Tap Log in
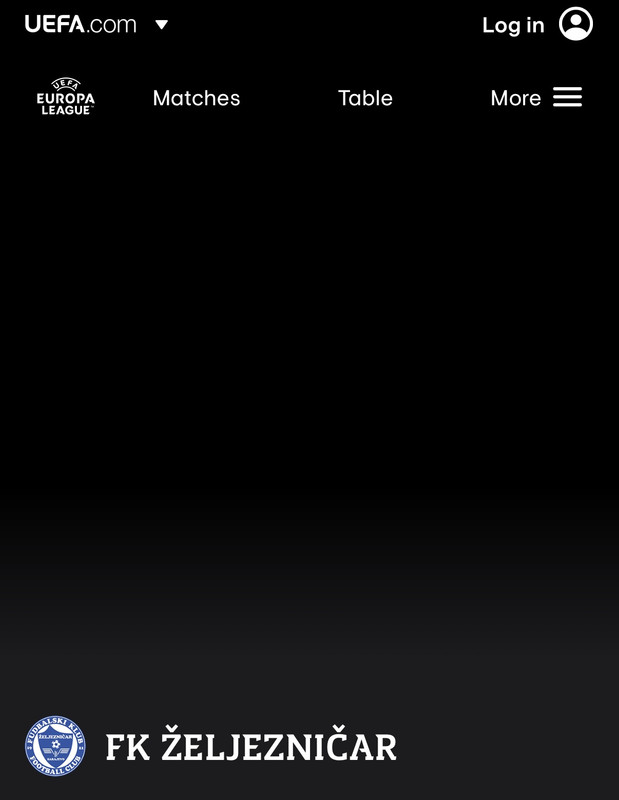The image size is (619, 800). tap(514, 25)
